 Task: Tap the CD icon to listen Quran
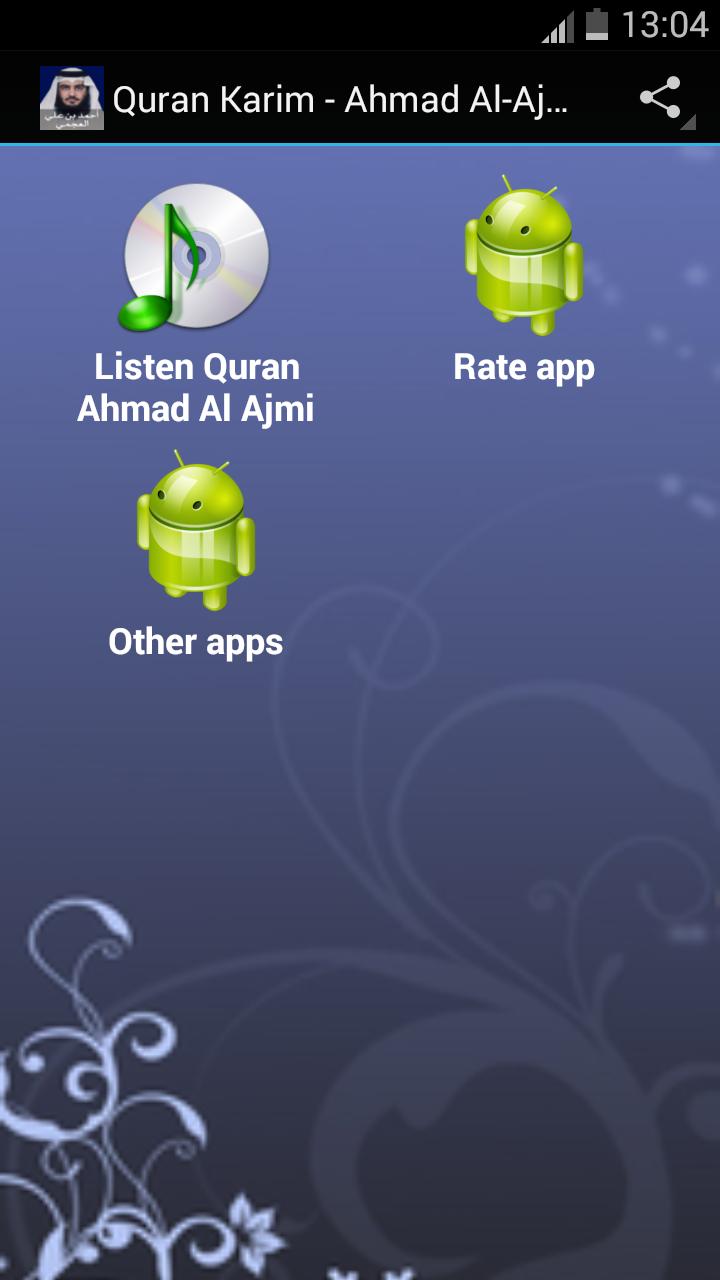click(197, 257)
